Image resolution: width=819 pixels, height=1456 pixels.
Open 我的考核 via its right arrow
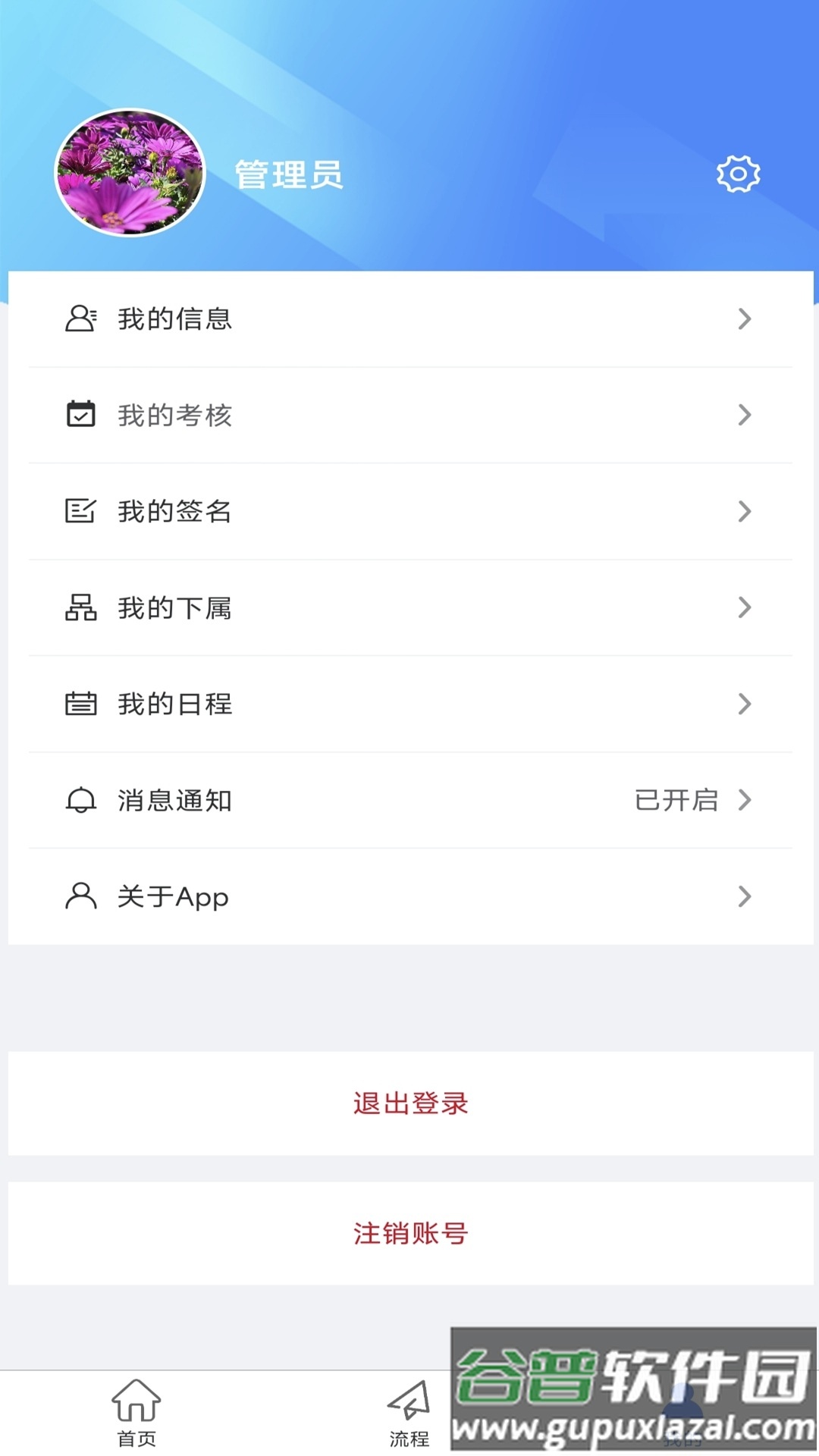pyautogui.click(x=744, y=415)
